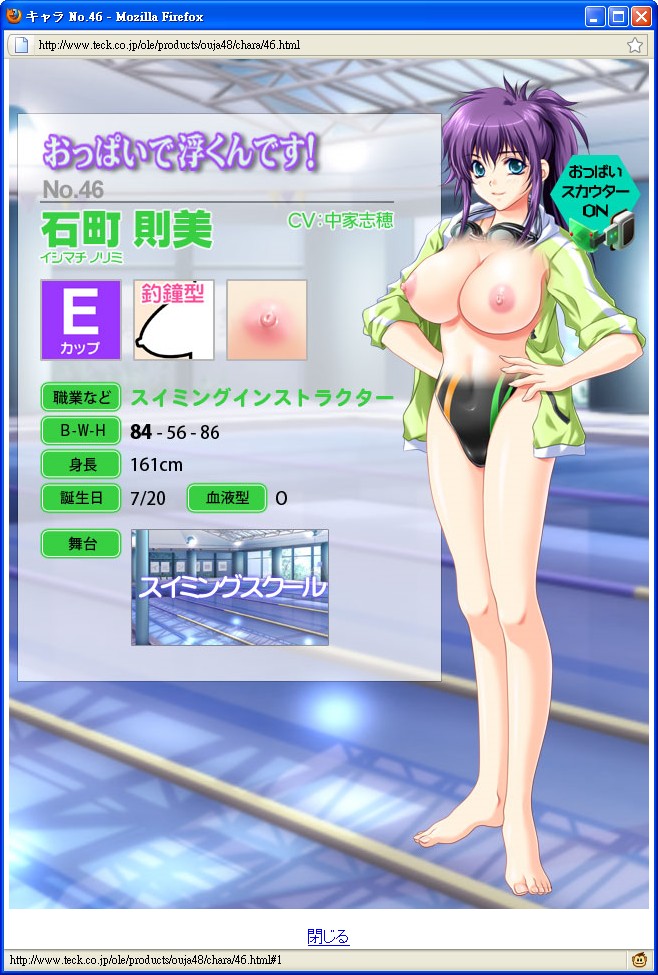The image size is (658, 975).
Task: Close the Firefox popup window
Action: (x=640, y=16)
